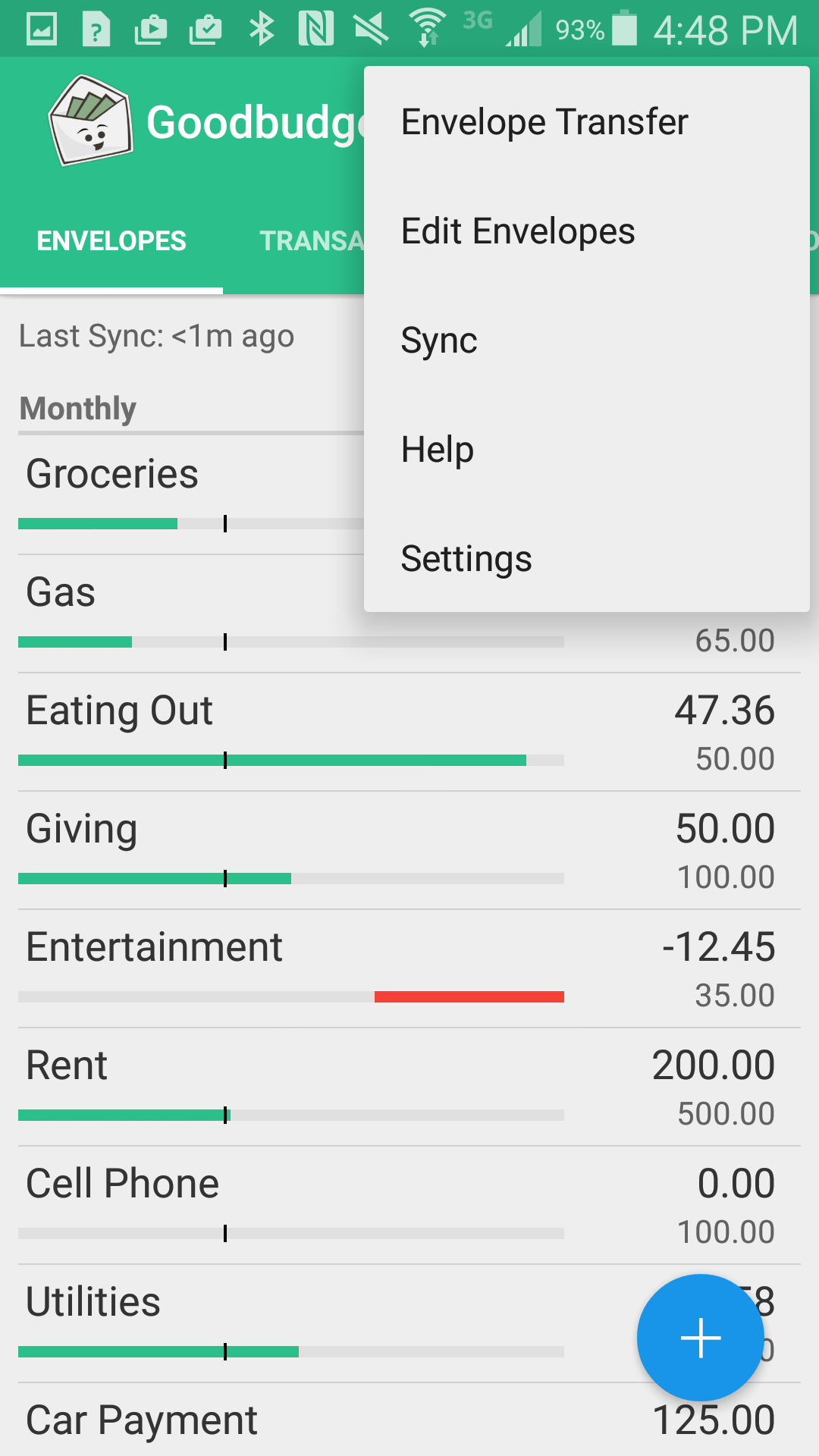Open the Groceries envelope
The image size is (819, 1456).
click(x=190, y=496)
